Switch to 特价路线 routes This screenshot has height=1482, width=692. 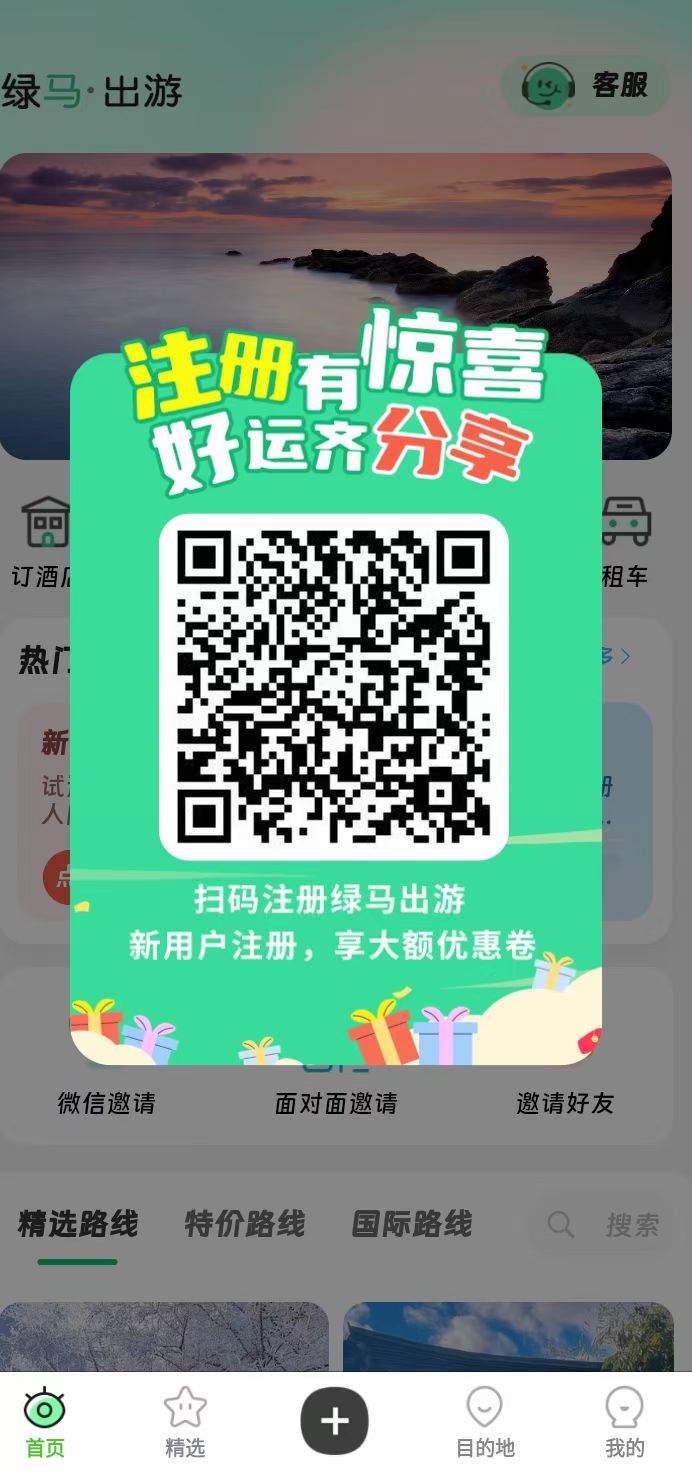pyautogui.click(x=245, y=1224)
